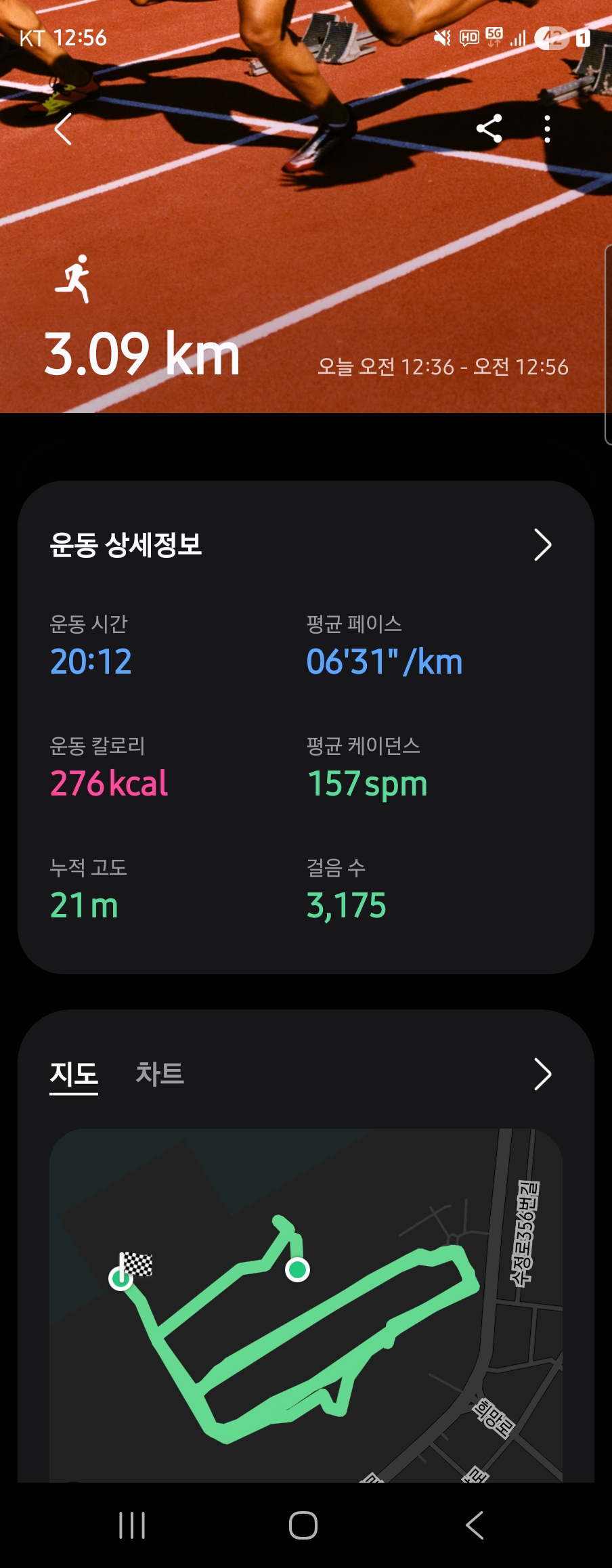Switch to the 차트 tab
The height and width of the screenshot is (1568, 612).
click(x=160, y=1074)
